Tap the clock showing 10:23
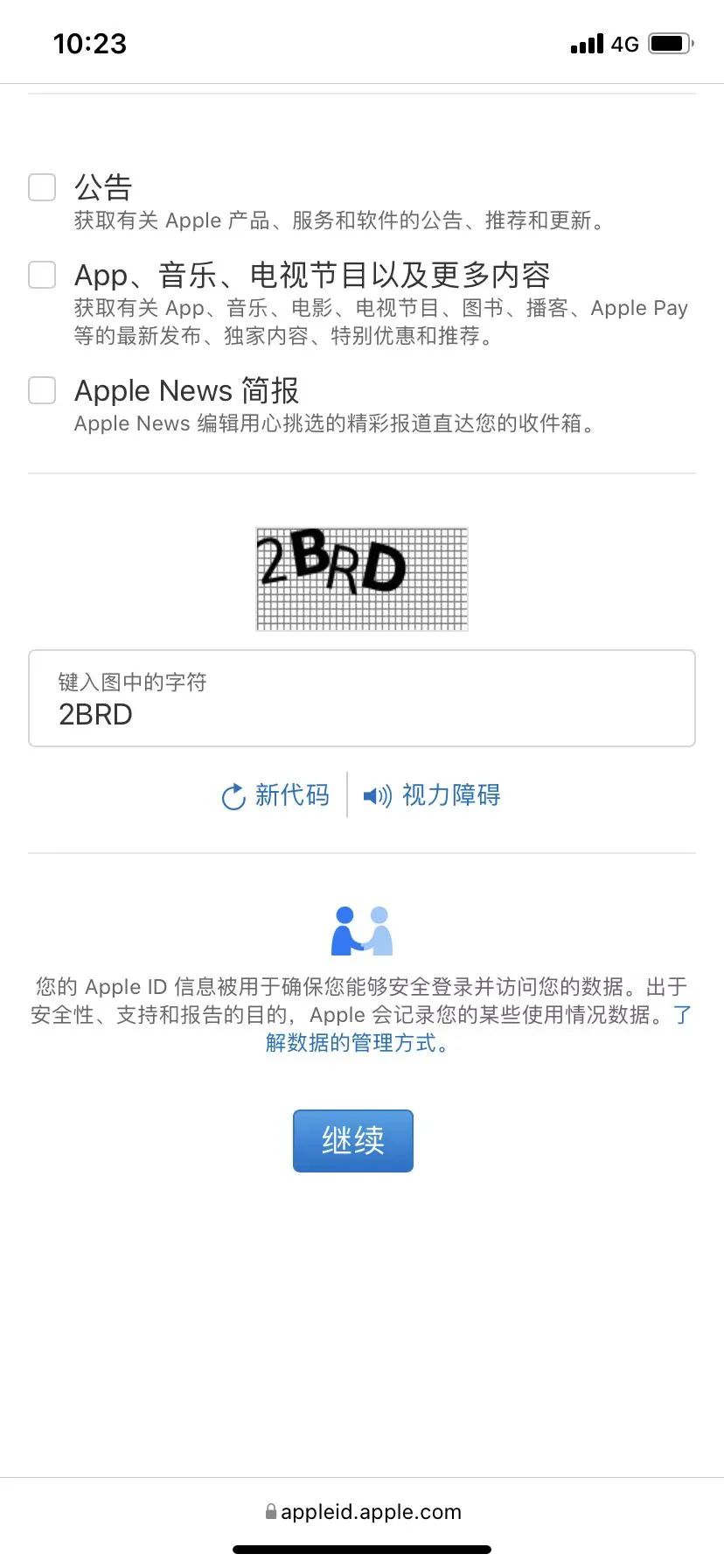The height and width of the screenshot is (1568, 724). tap(89, 43)
